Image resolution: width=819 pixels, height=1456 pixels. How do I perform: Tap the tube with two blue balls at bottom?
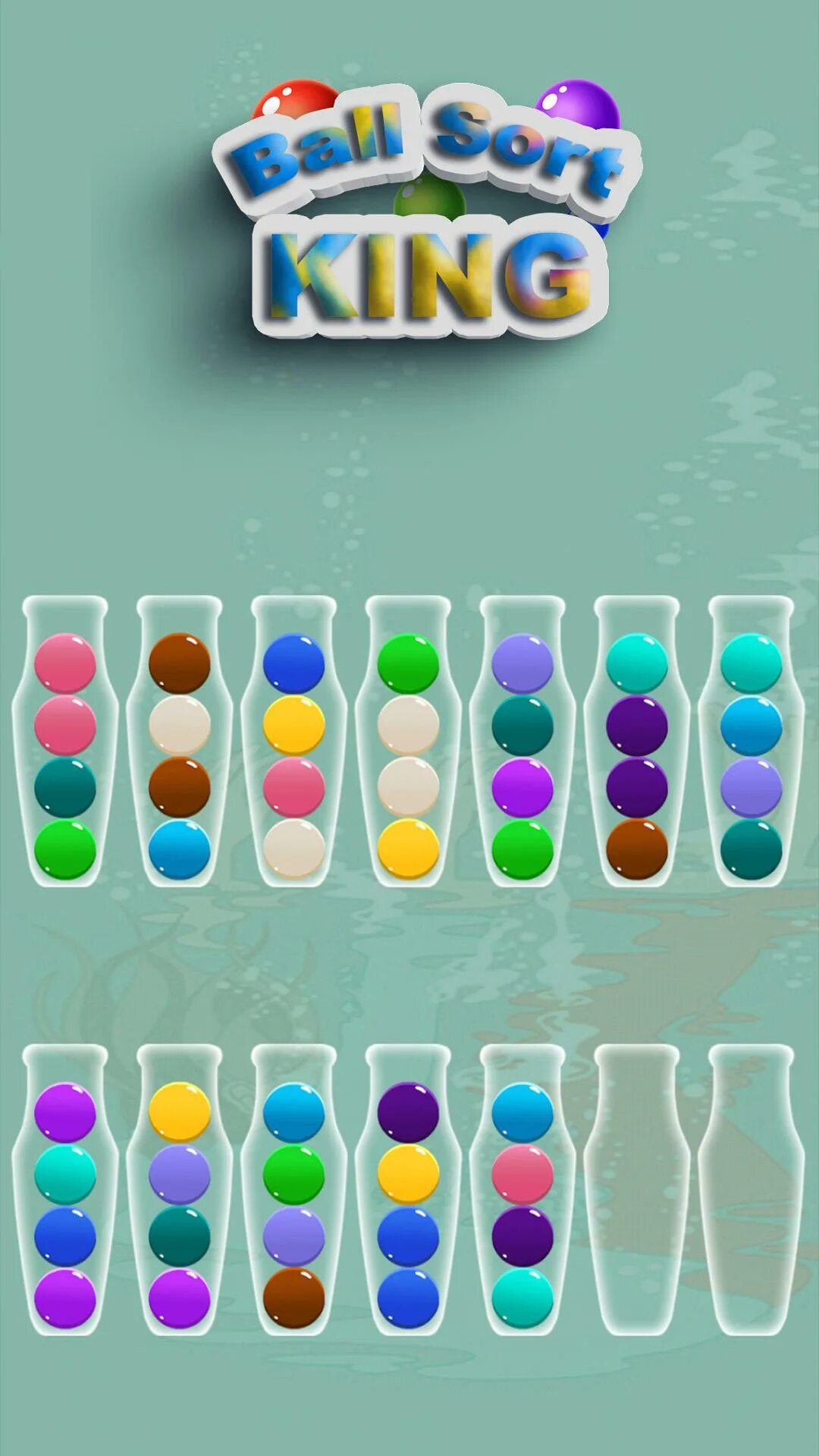click(x=408, y=1191)
